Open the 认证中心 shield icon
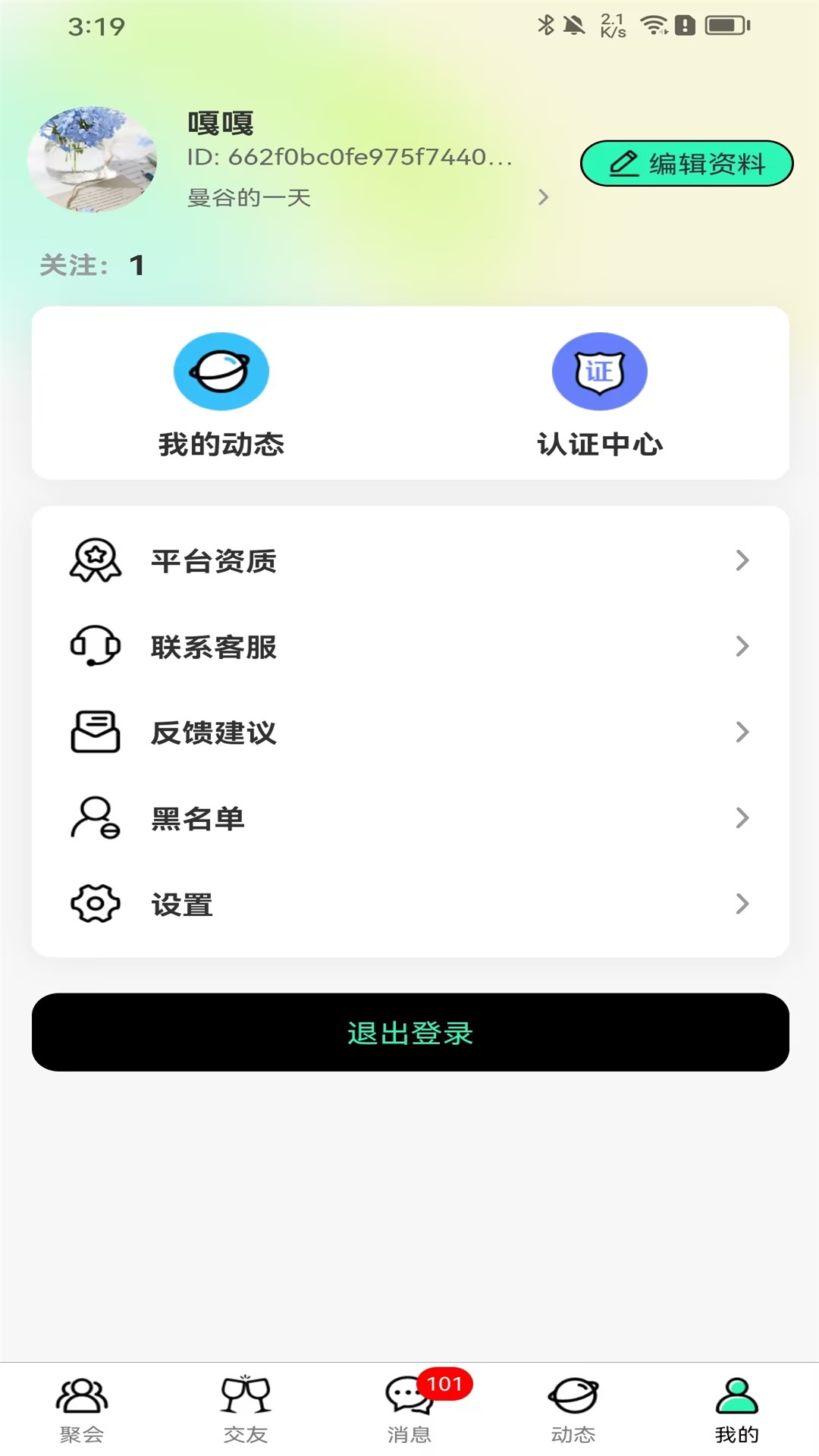Image resolution: width=819 pixels, height=1456 pixels. 599,371
